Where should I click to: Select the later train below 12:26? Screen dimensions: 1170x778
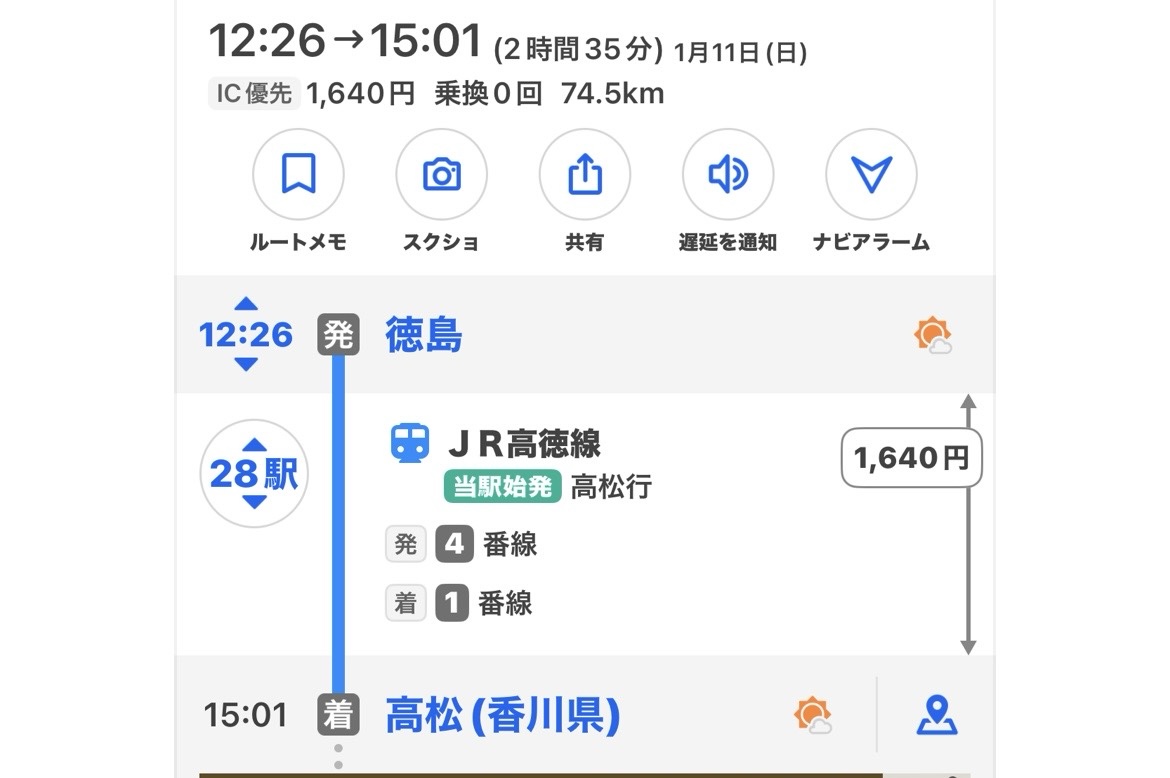pyautogui.click(x=246, y=366)
